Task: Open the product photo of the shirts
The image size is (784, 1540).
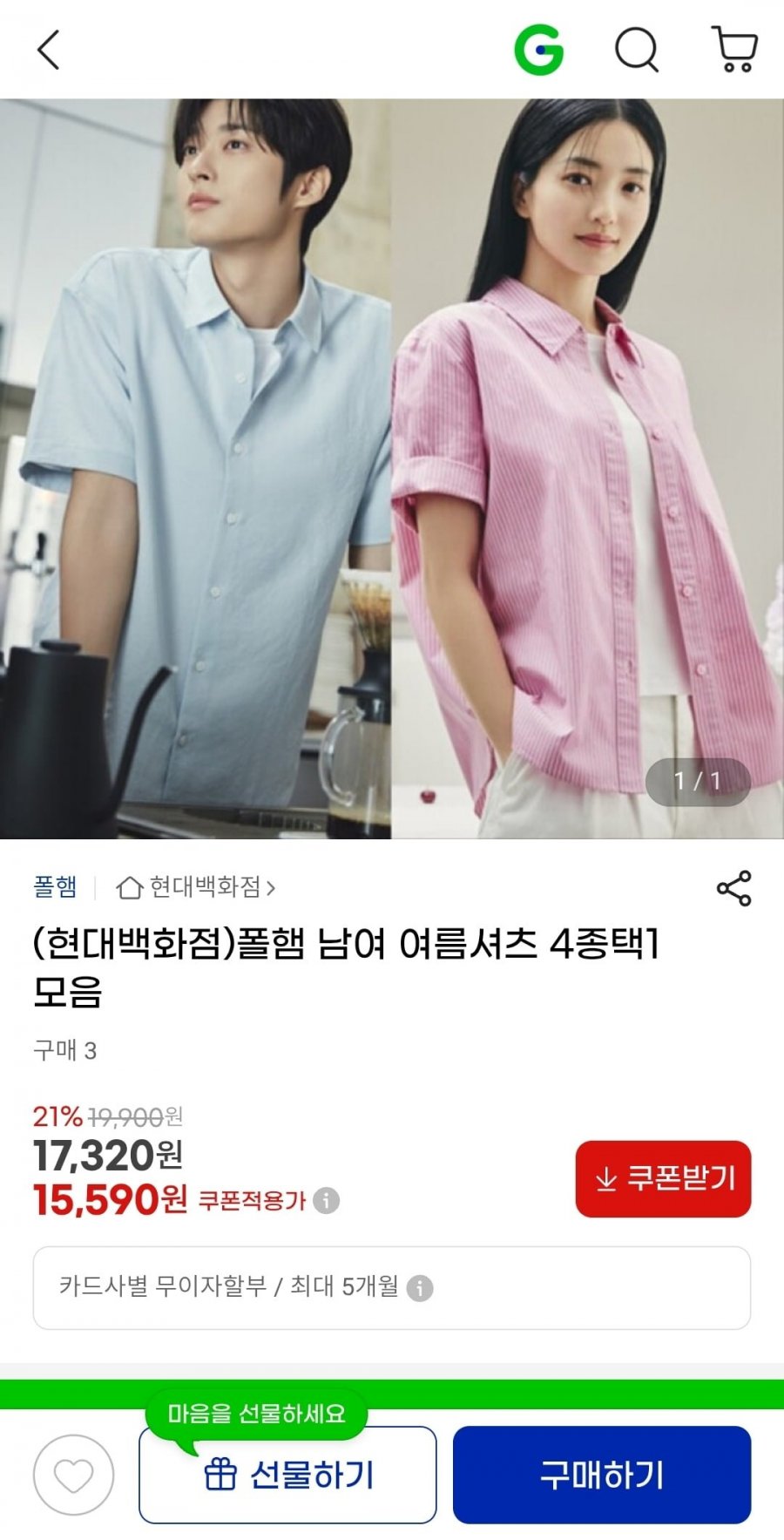Action: coord(392,468)
